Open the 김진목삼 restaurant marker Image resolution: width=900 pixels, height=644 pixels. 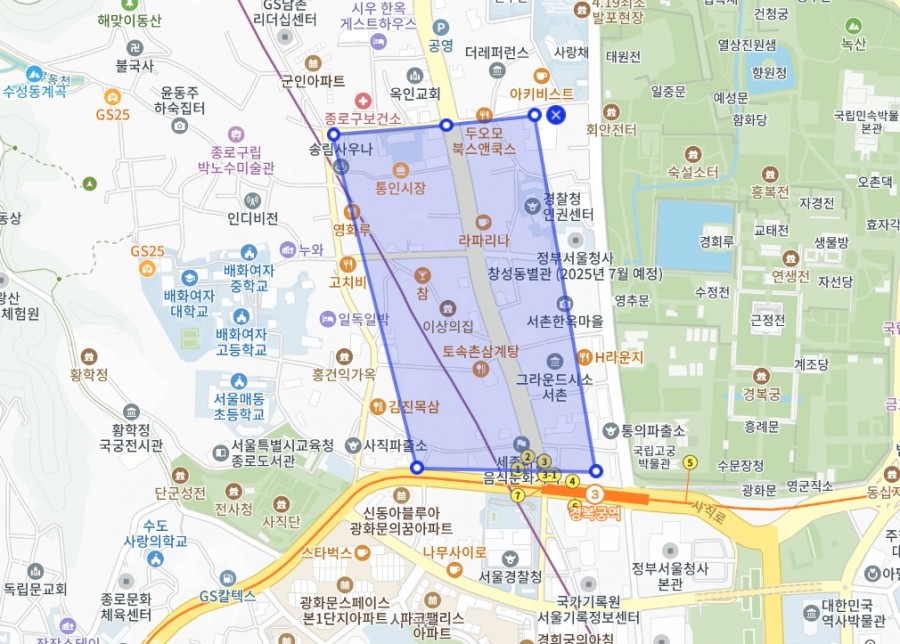tap(377, 406)
